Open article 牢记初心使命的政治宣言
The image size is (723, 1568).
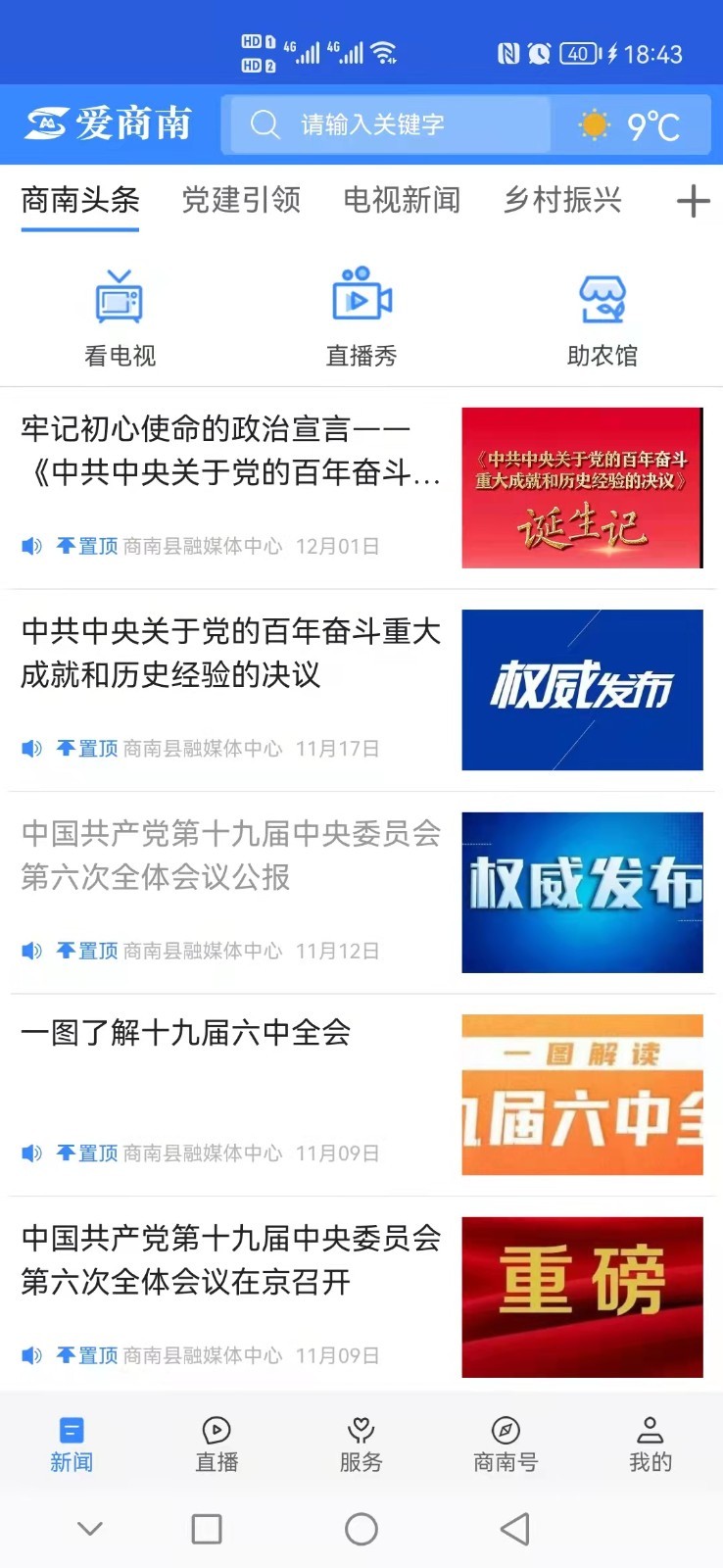pyautogui.click(x=231, y=451)
